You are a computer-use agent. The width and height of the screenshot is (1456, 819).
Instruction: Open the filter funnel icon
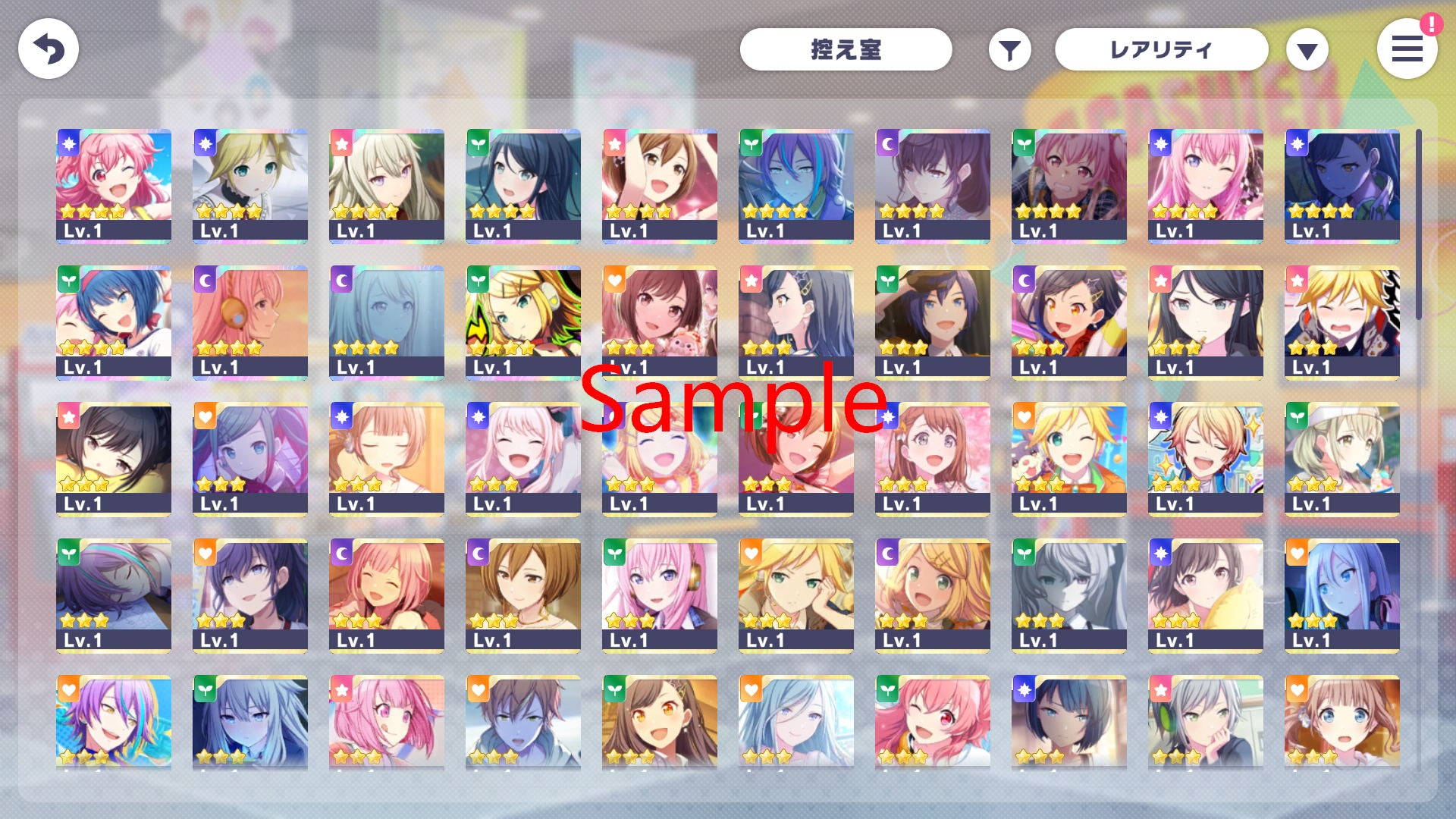click(x=1009, y=51)
